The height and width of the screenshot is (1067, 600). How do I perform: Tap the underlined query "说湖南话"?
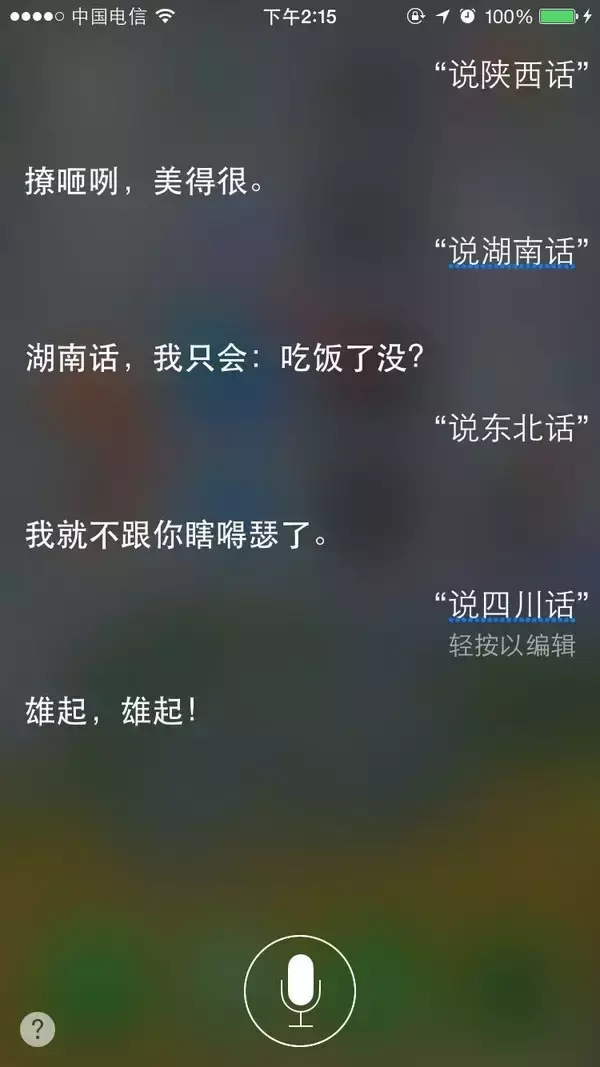(512, 252)
